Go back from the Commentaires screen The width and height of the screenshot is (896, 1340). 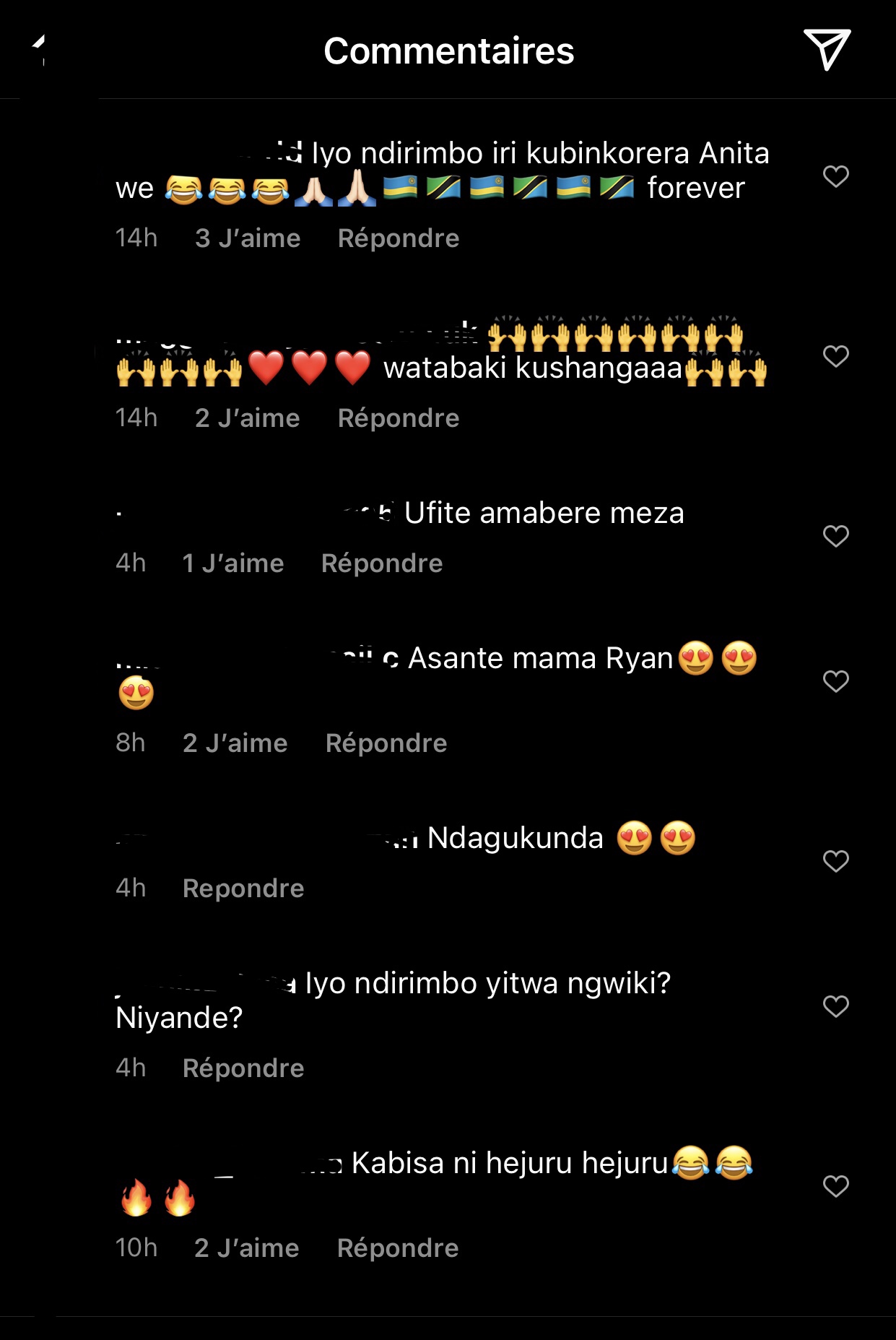tap(40, 51)
